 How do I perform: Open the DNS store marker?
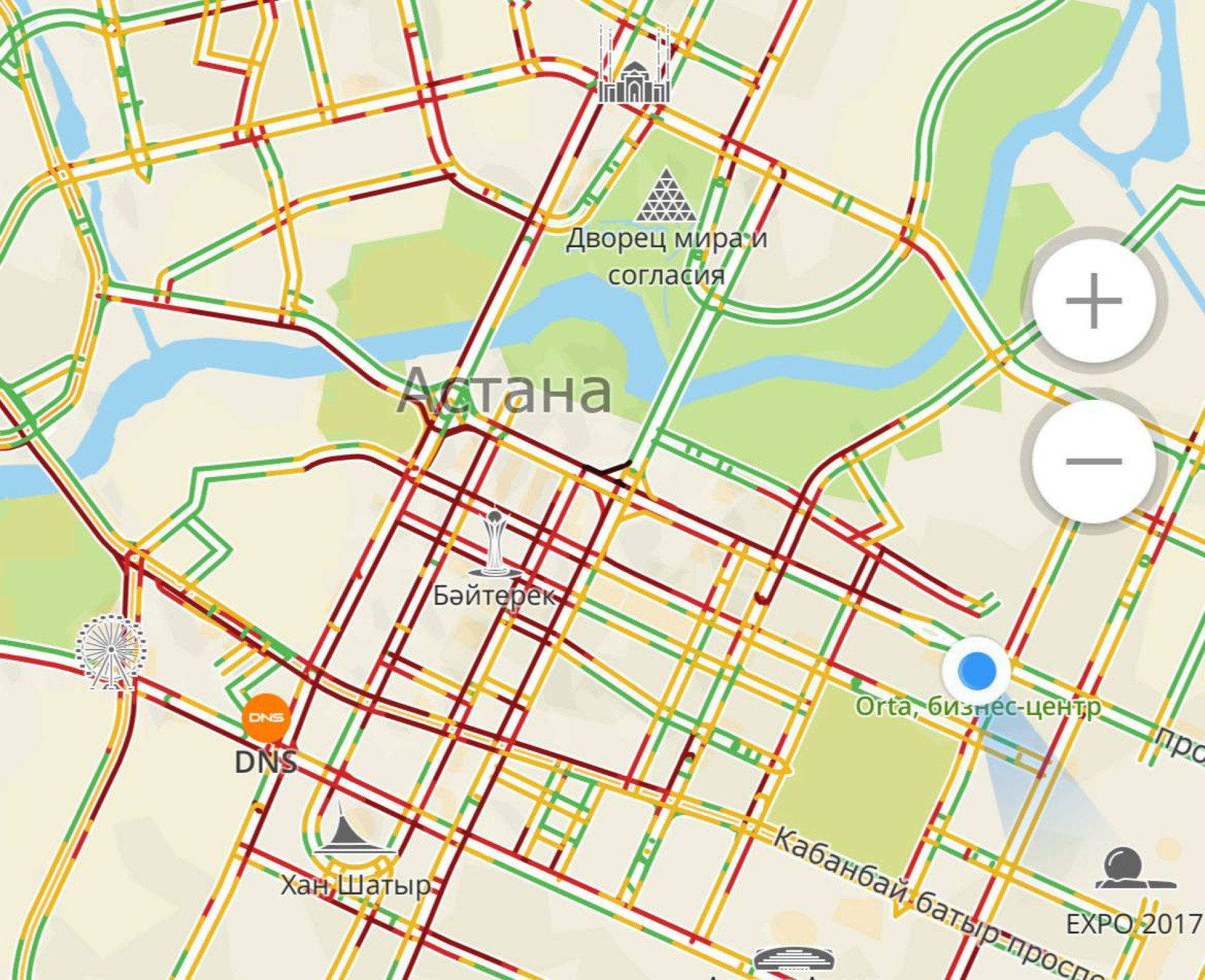tap(267, 718)
